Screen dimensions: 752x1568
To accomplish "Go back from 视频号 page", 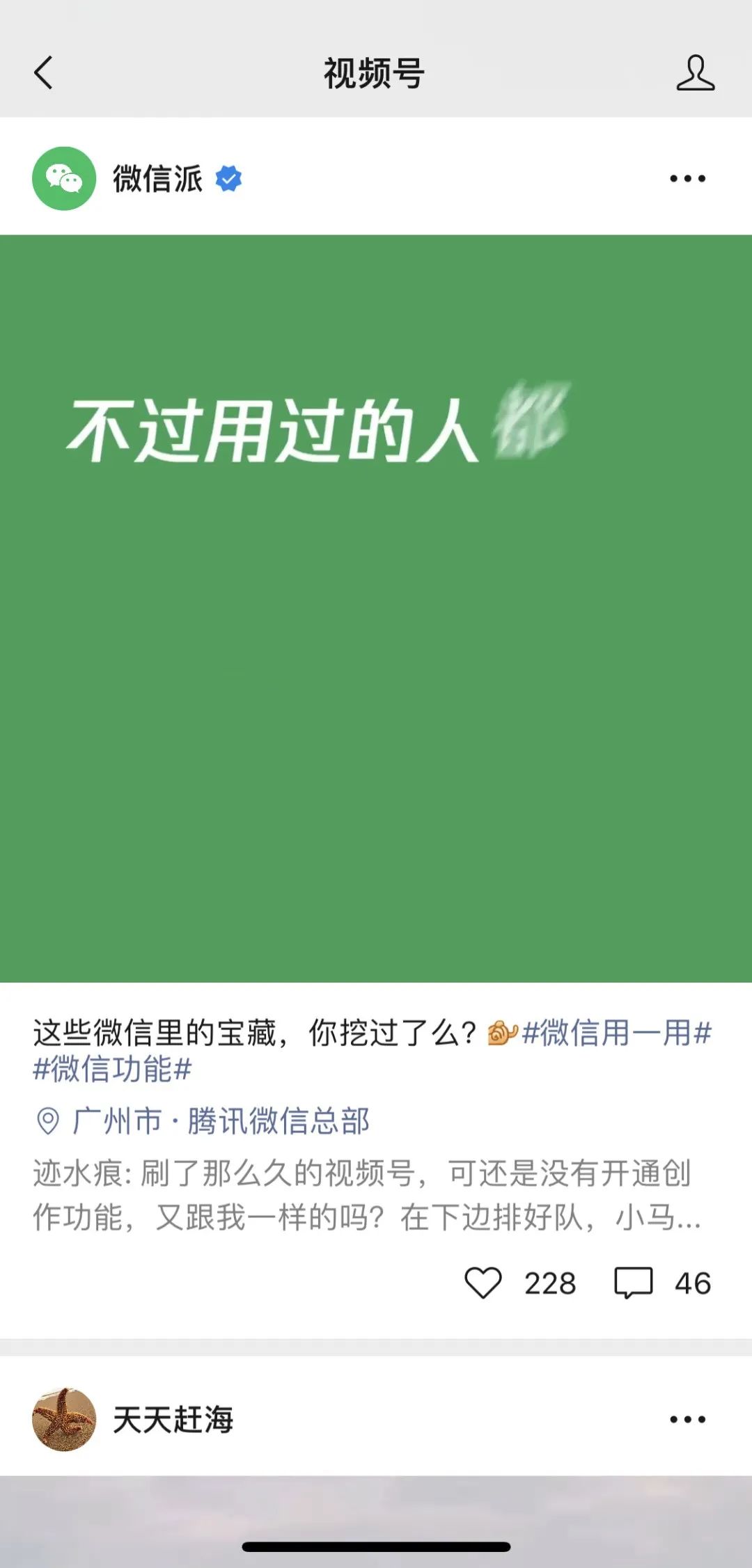I will [x=43, y=73].
